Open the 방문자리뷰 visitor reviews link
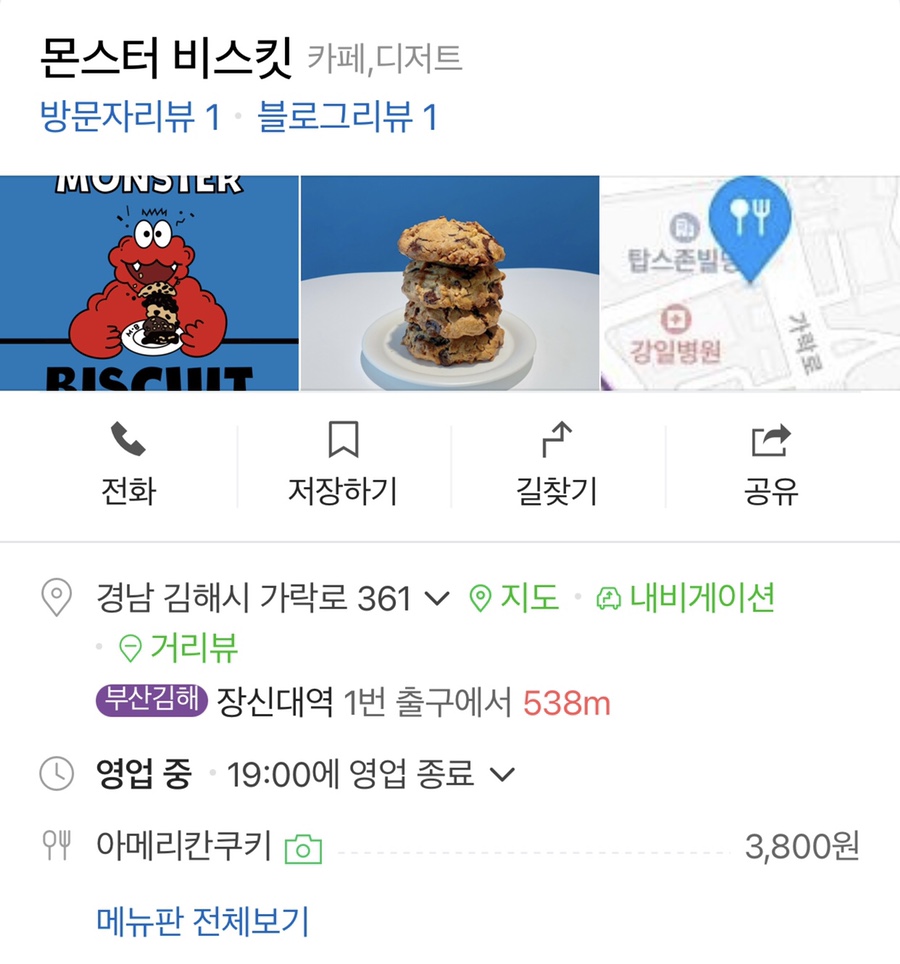Screen dimensions: 900x964 (x=129, y=118)
